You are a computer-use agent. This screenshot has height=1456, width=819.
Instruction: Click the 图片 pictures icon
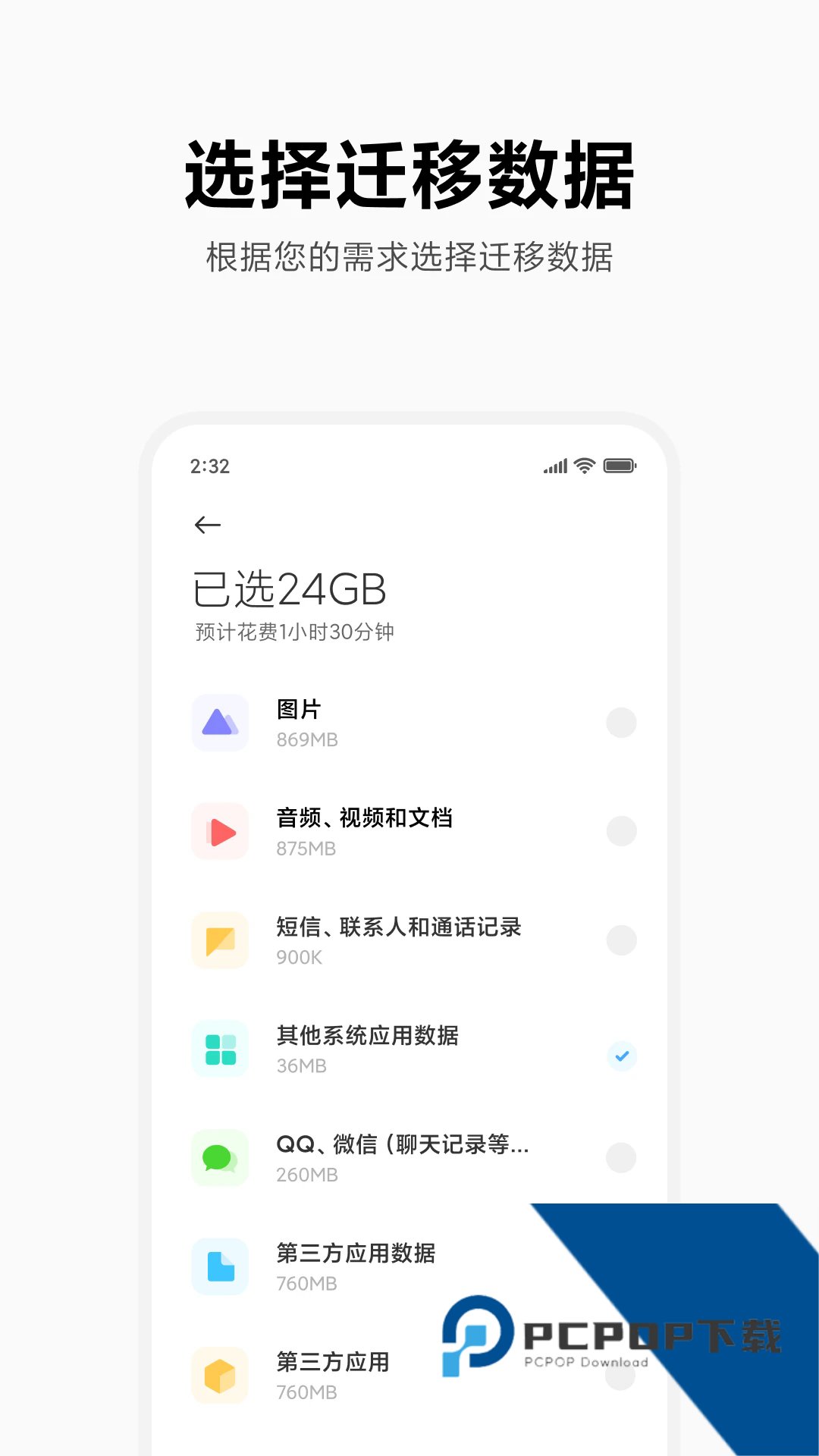[x=220, y=723]
